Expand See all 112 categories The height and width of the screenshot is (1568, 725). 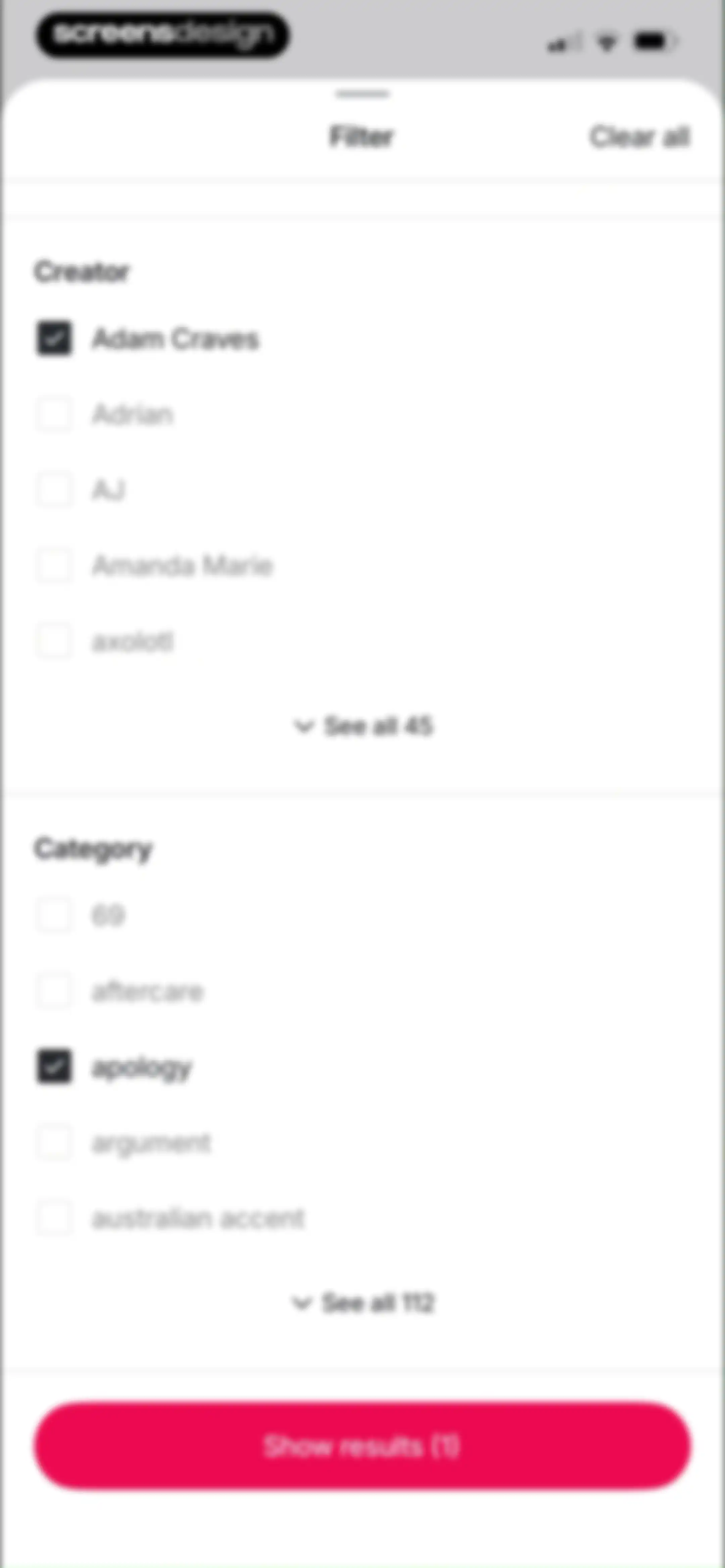[363, 1303]
